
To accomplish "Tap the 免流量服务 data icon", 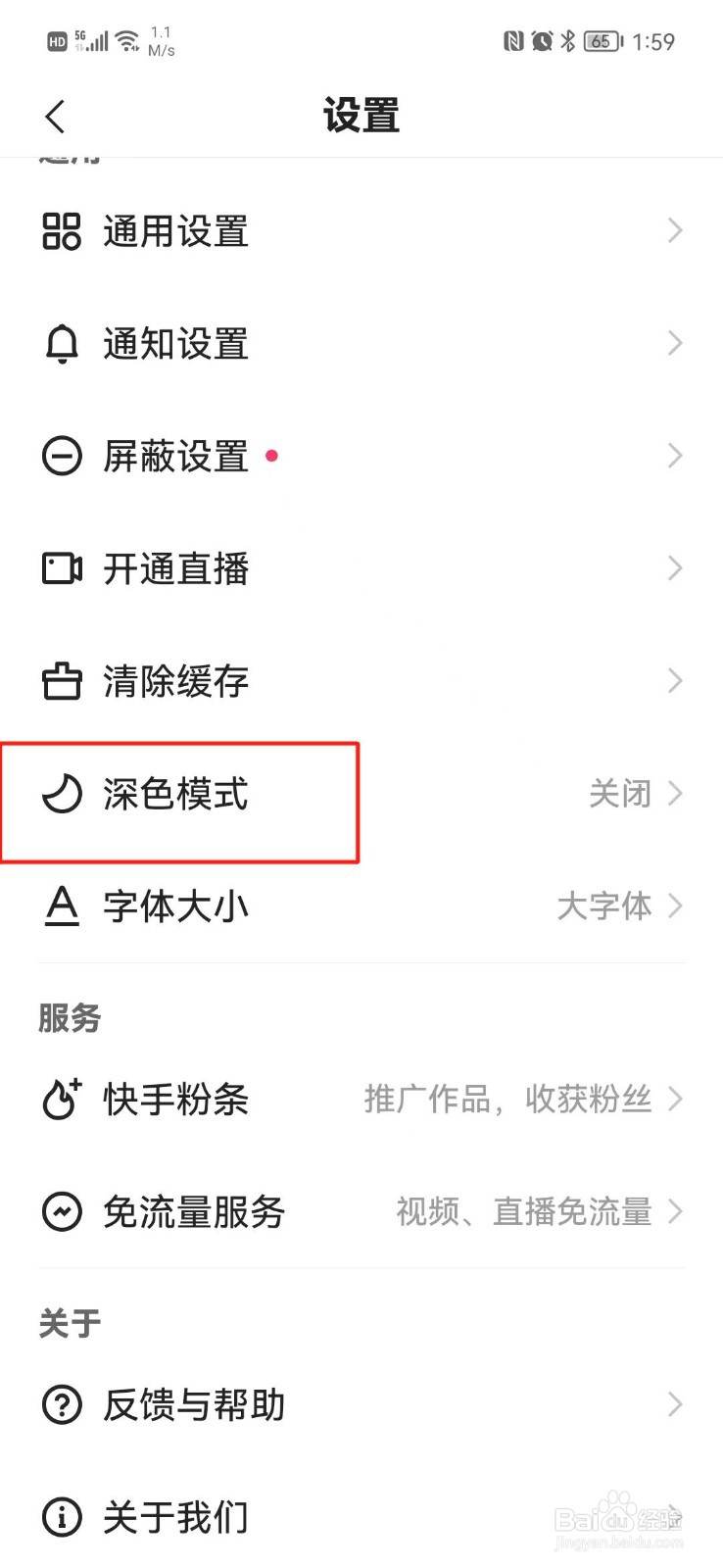I will click(x=61, y=1212).
